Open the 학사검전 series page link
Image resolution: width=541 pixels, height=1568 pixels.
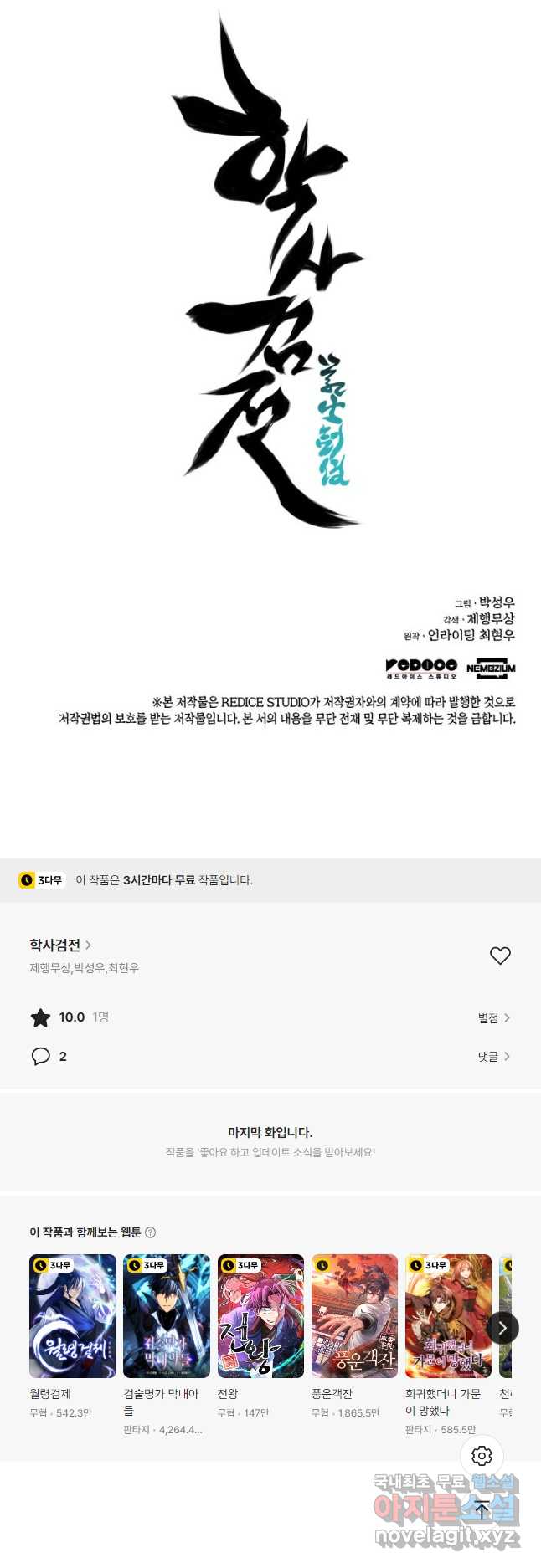tap(60, 945)
